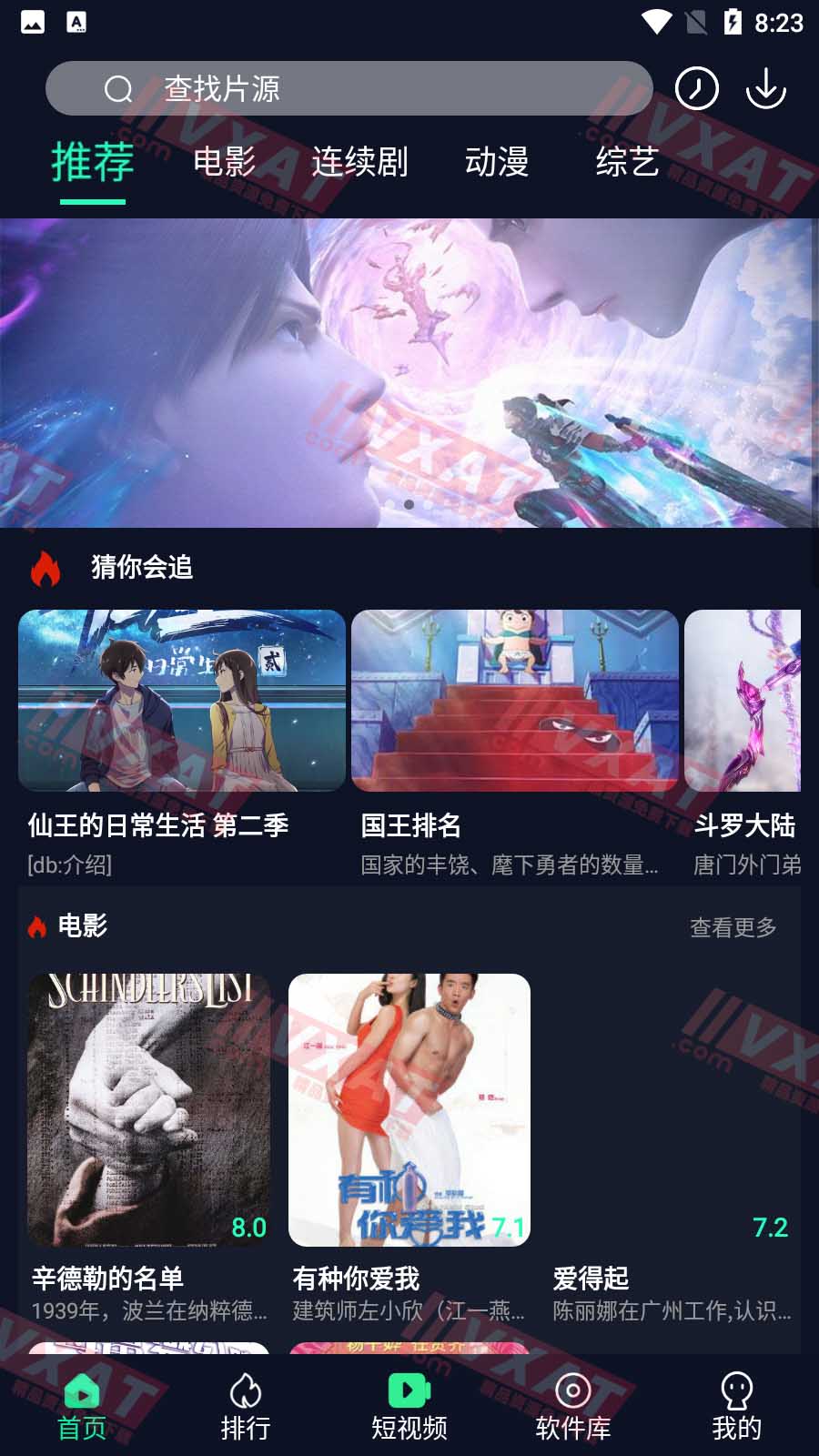Open 国王排名 details
Image resolution: width=819 pixels, height=1456 pixels.
pos(514,701)
